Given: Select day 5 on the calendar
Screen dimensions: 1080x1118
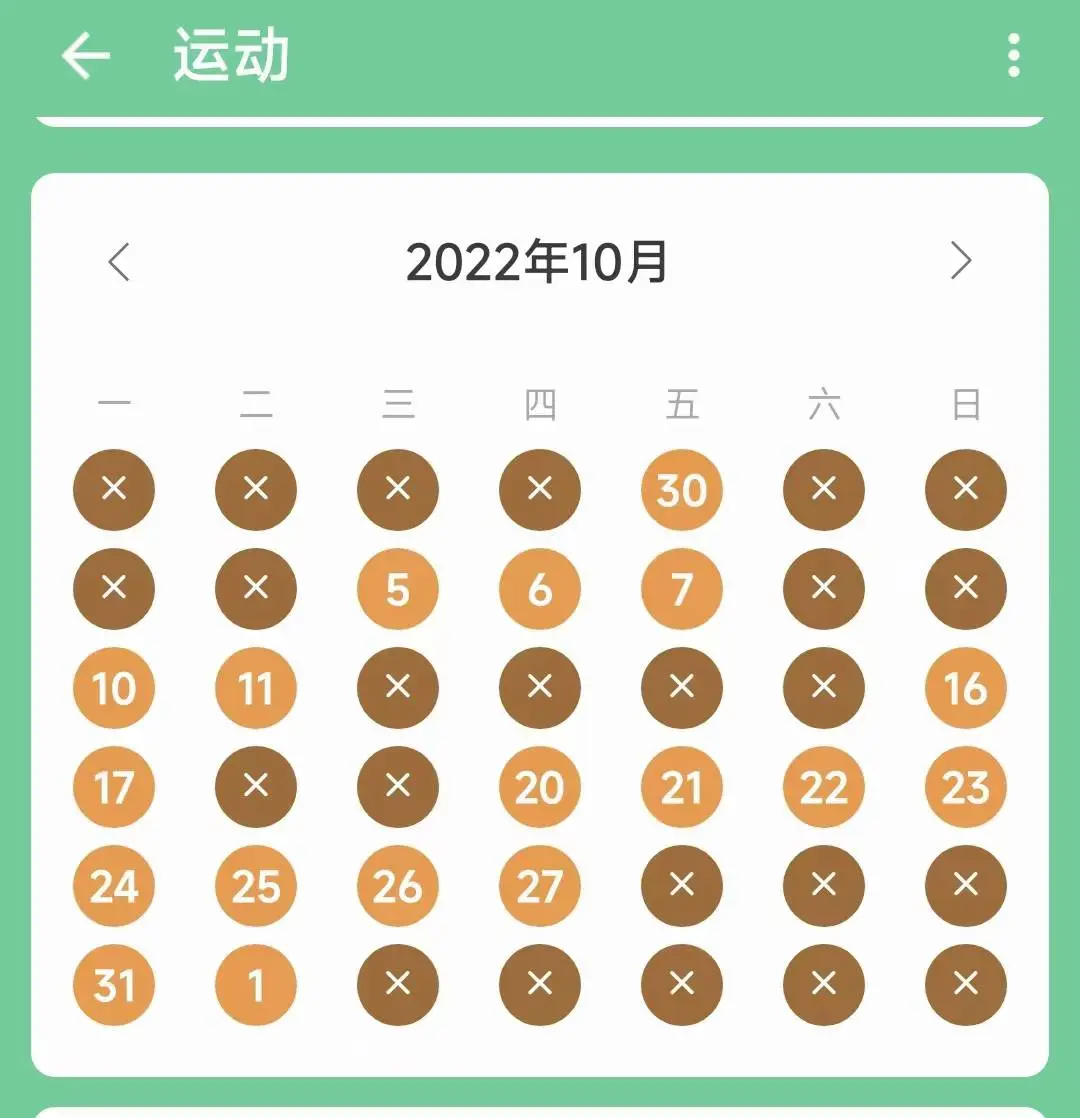Looking at the screenshot, I should click(x=397, y=589).
